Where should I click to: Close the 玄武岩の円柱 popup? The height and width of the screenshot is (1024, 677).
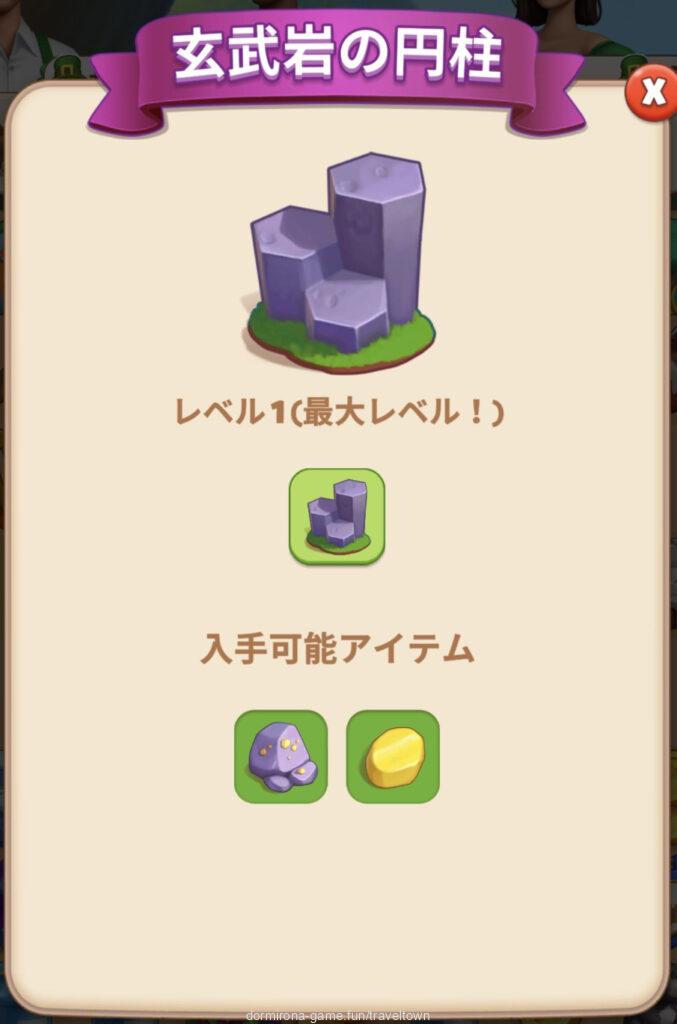pyautogui.click(x=652, y=93)
